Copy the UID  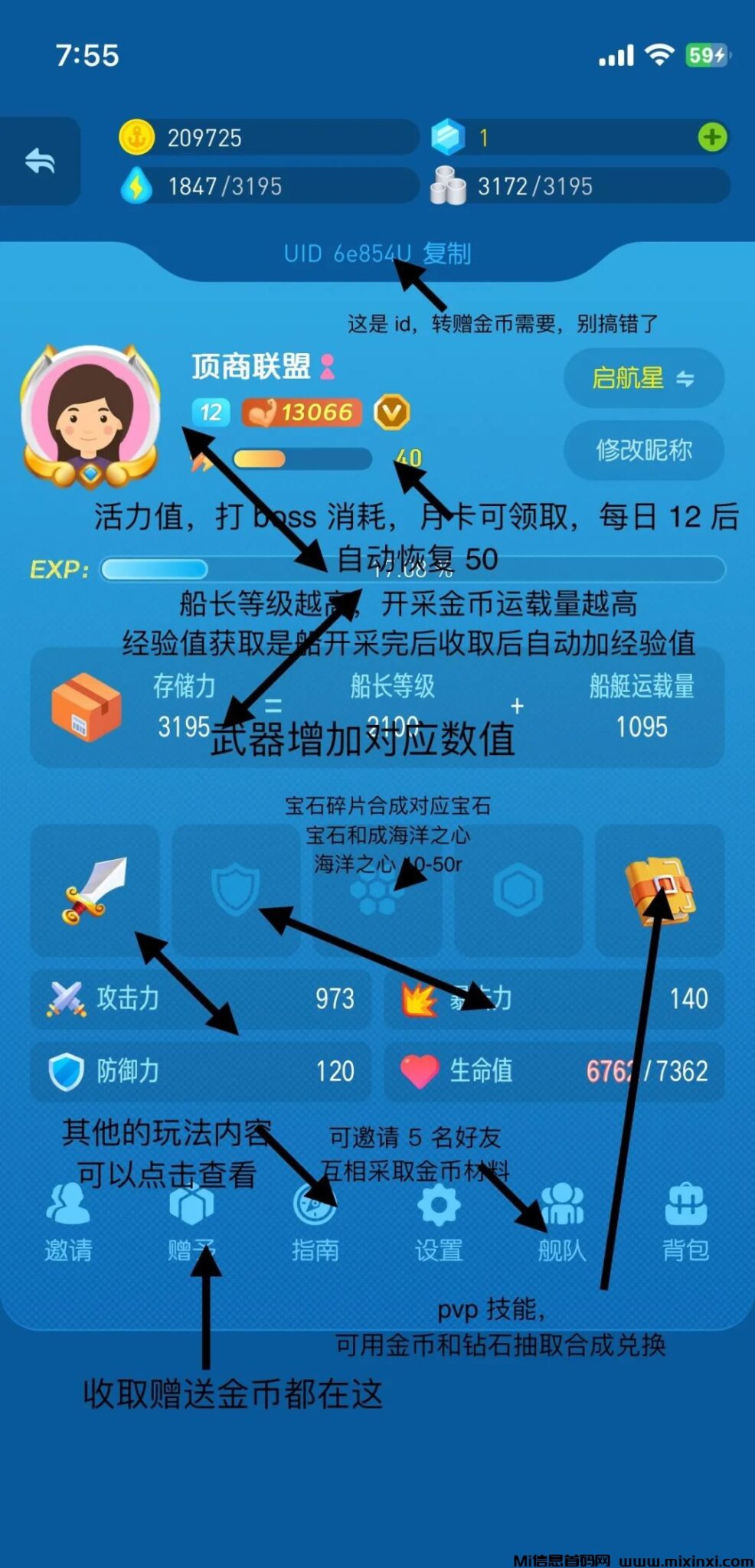click(x=447, y=253)
